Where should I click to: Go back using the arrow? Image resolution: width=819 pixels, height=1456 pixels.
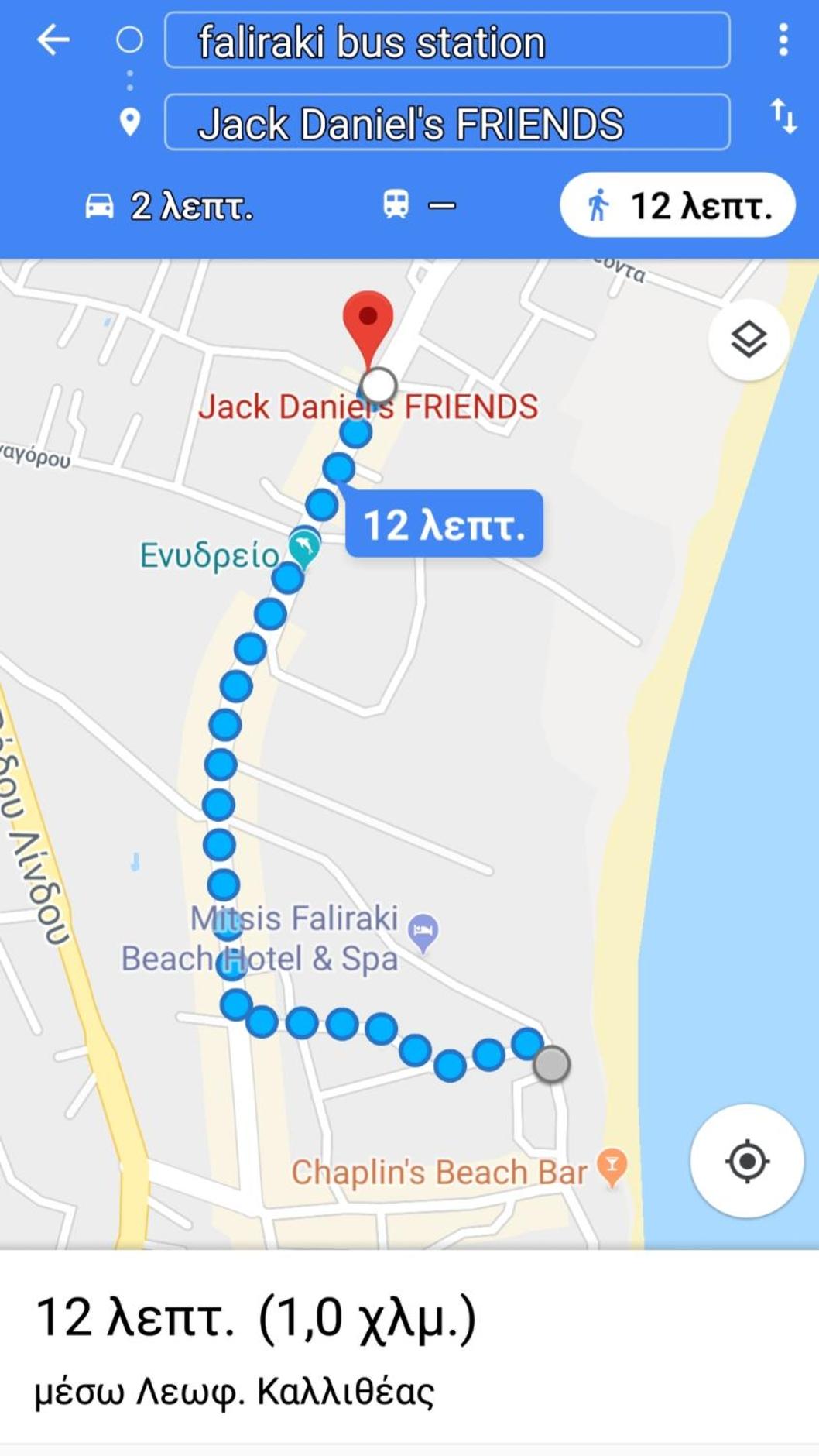[x=53, y=40]
